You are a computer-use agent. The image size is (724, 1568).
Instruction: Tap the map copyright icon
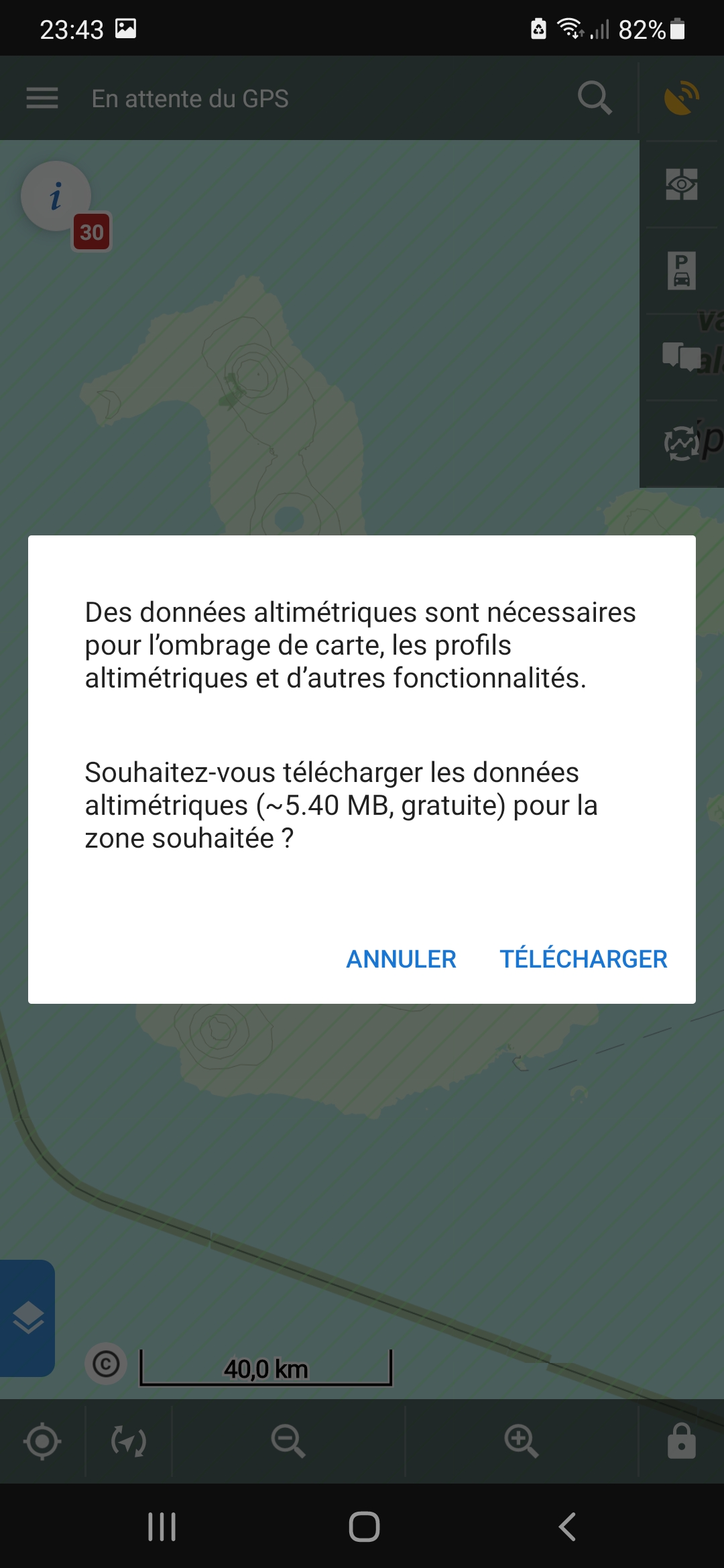pos(106,1364)
